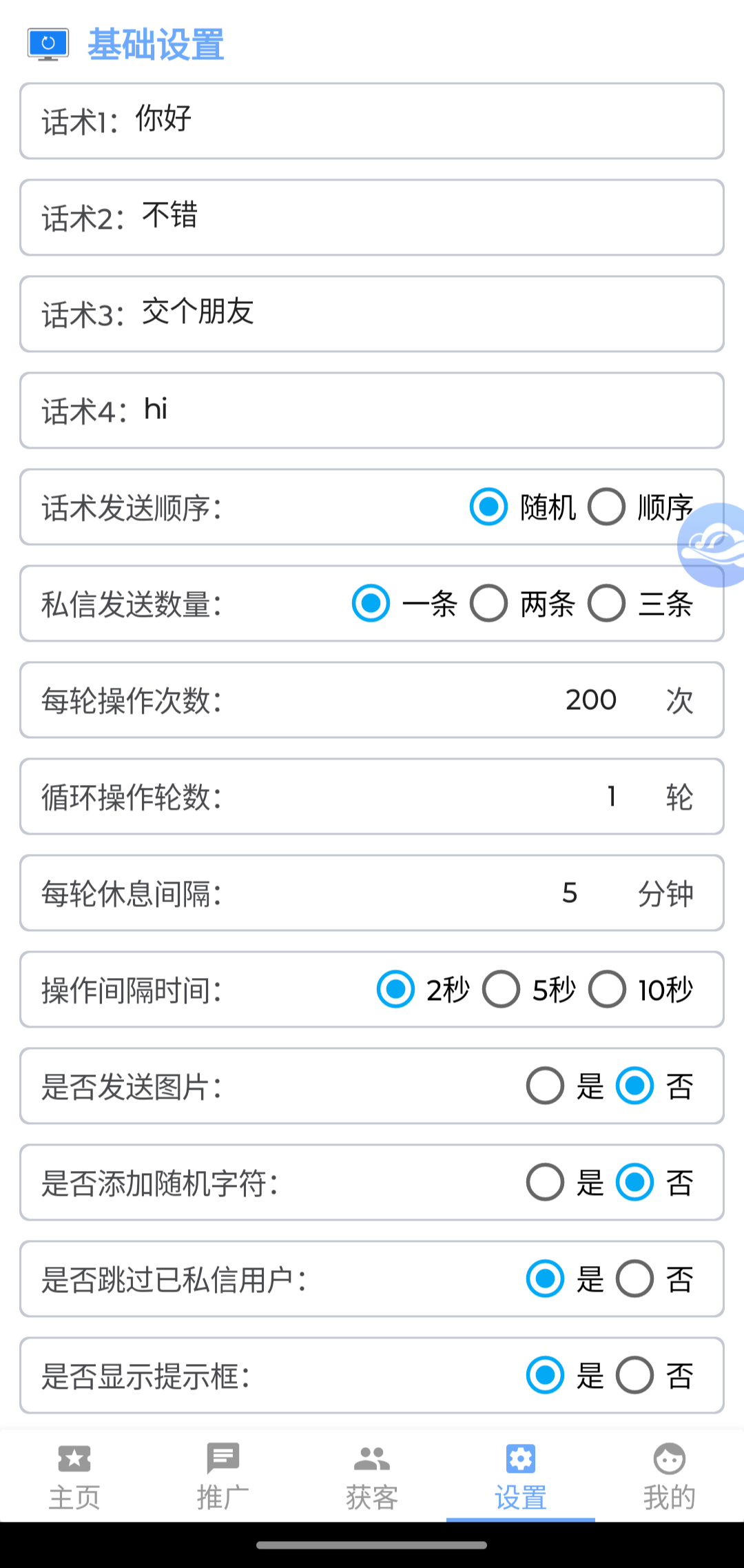The image size is (744, 1568).
Task: Disable 是否跳过已私信用户 by choosing 否
Action: click(634, 1279)
